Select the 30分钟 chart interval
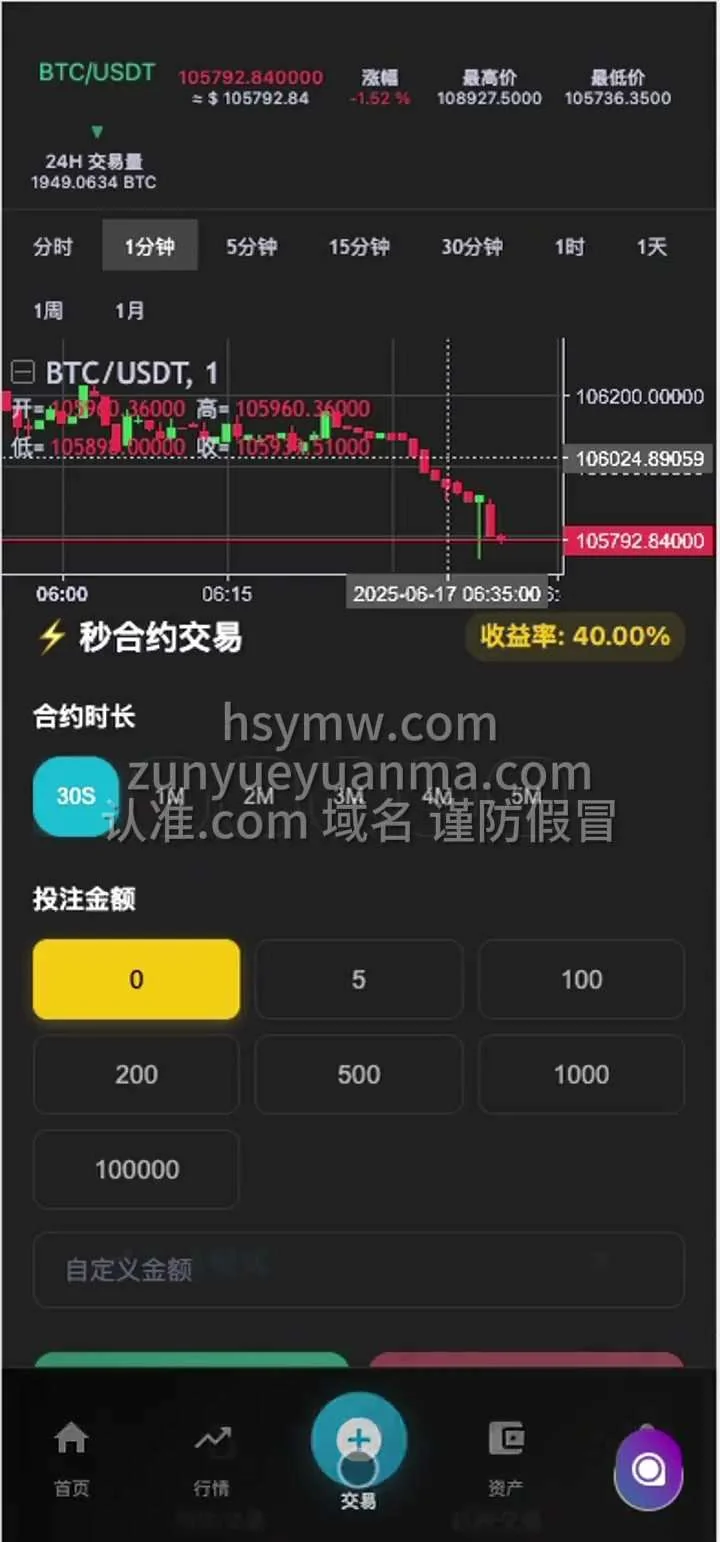720x1542 pixels. (x=471, y=247)
